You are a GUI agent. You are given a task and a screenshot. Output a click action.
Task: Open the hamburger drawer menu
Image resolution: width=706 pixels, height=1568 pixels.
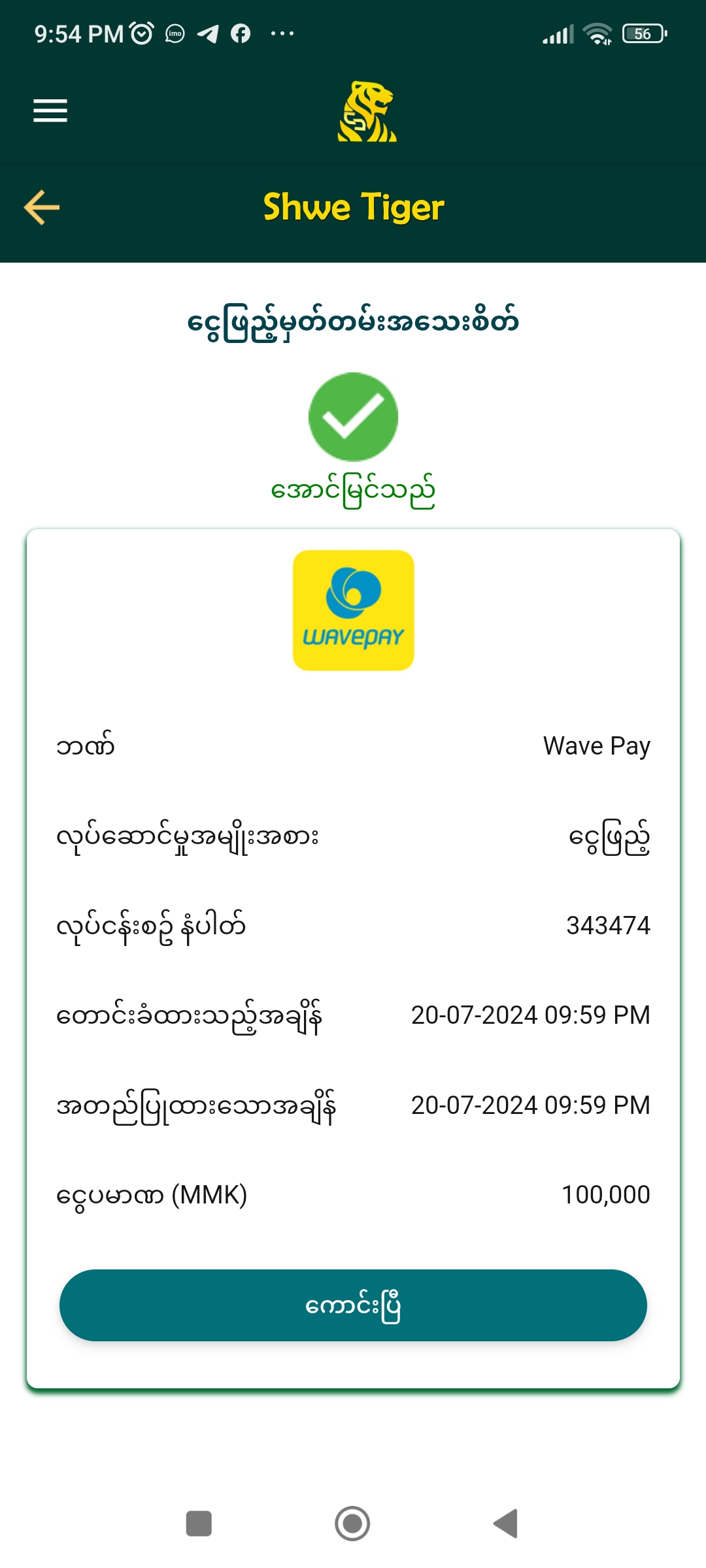tap(50, 110)
